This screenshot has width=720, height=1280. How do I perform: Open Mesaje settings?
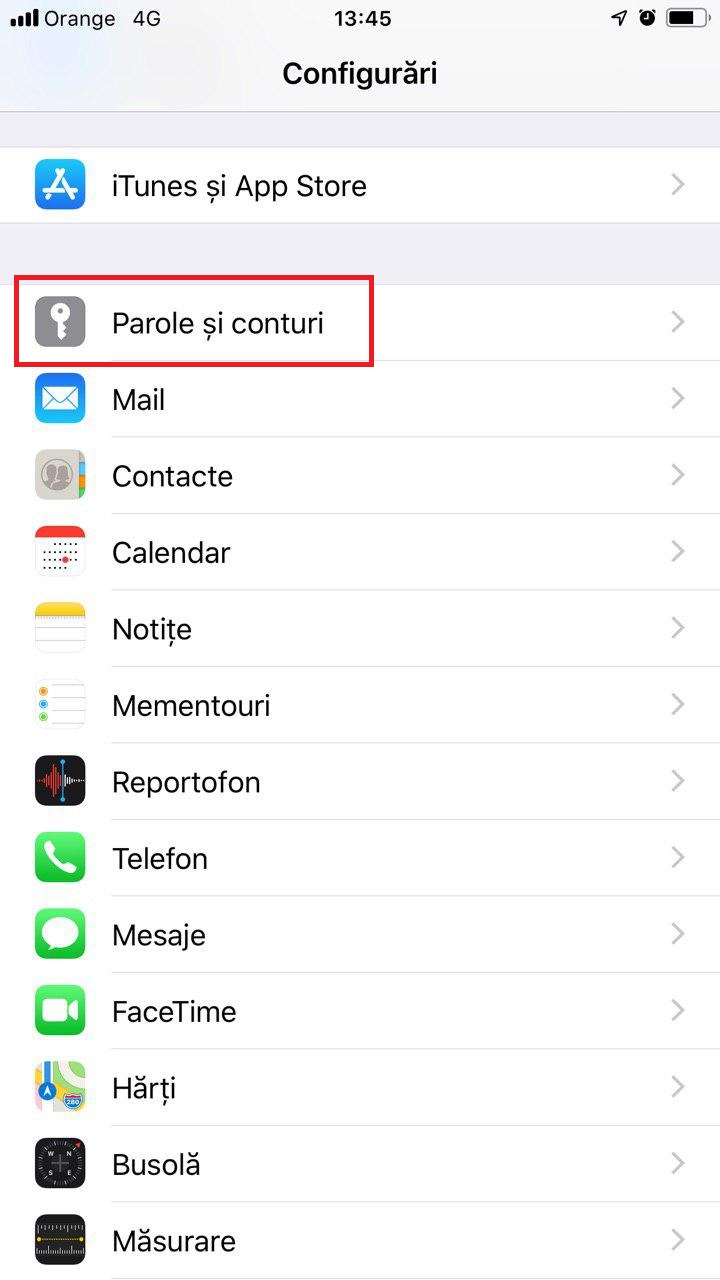click(x=360, y=934)
